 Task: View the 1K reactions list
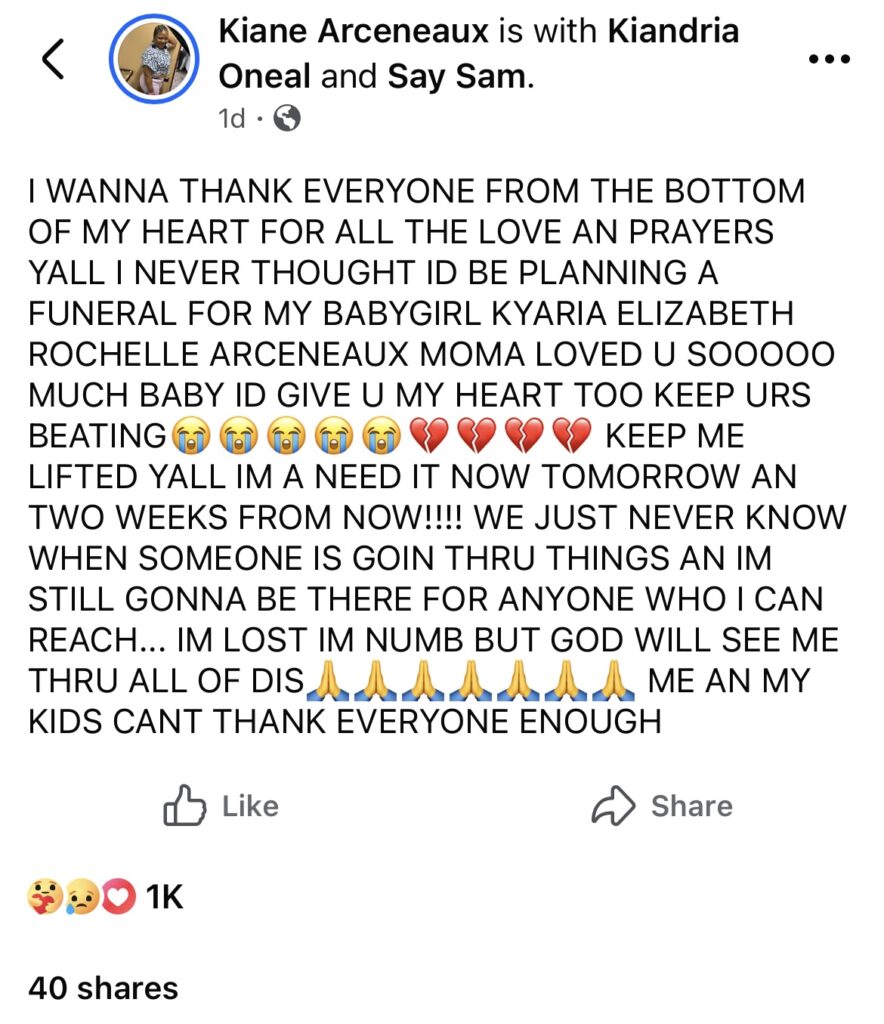pos(105,898)
